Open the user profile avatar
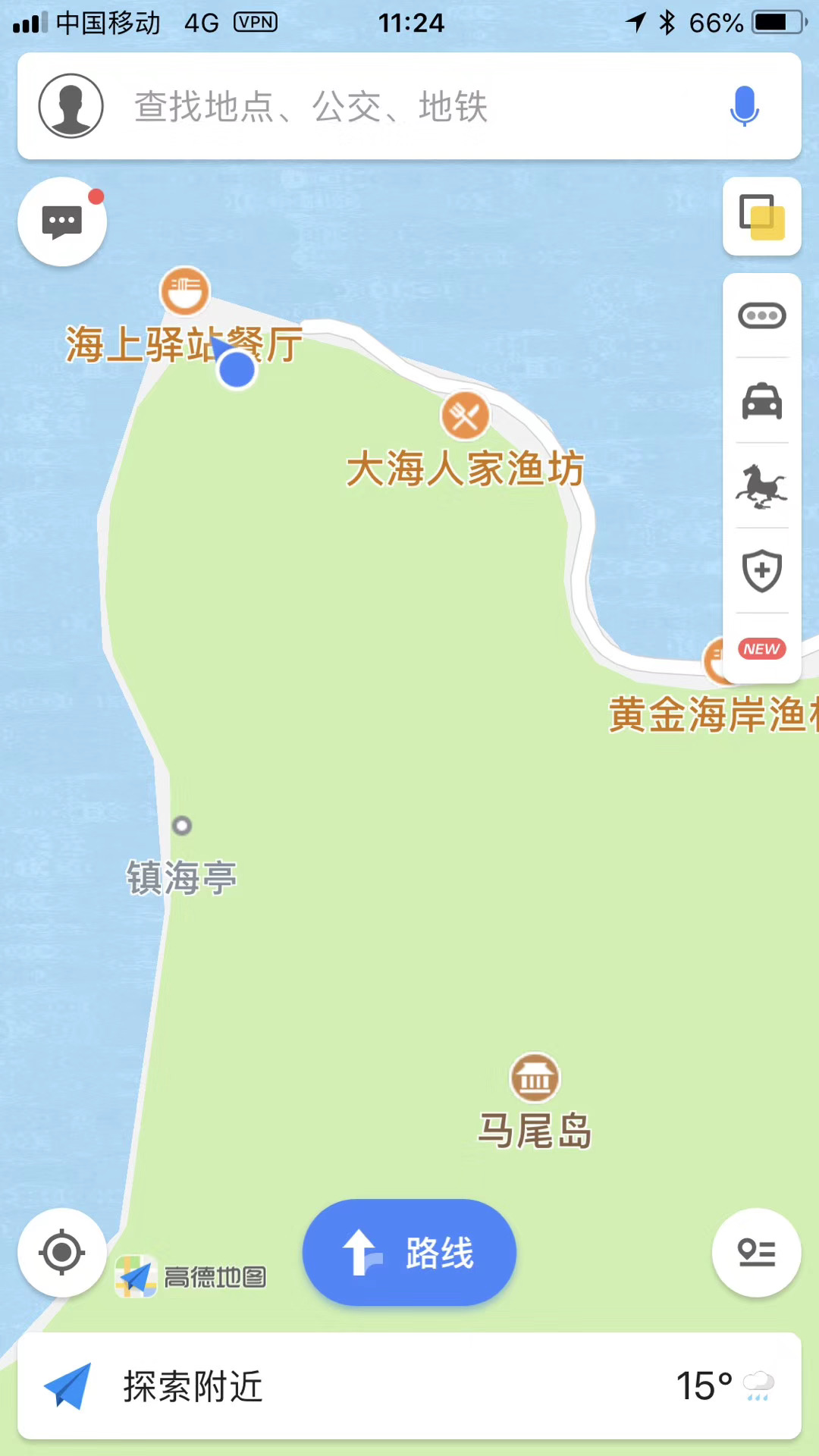819x1456 pixels. pyautogui.click(x=71, y=105)
